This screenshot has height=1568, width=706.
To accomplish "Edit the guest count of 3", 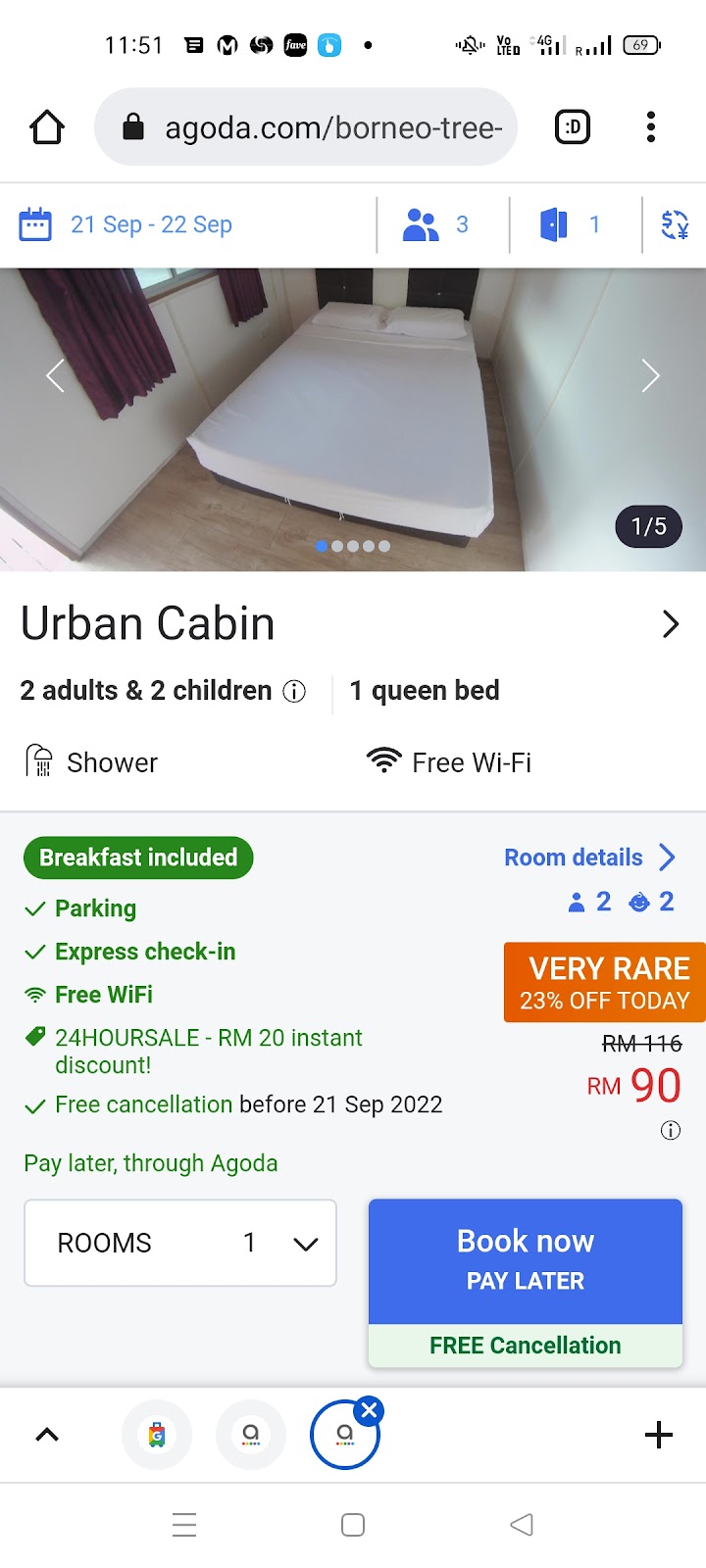I will [x=435, y=224].
